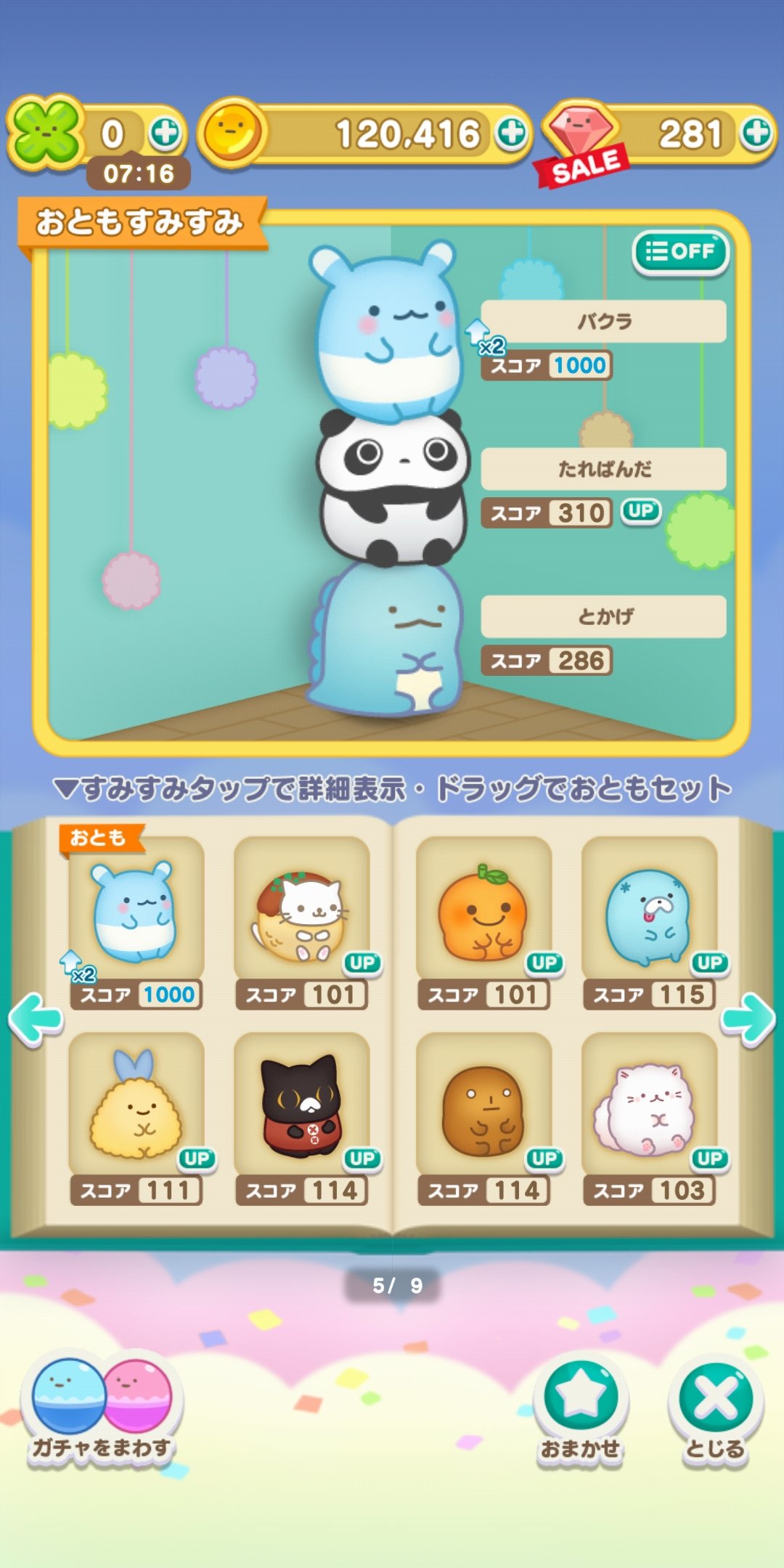The height and width of the screenshot is (1568, 784).
Task: Open the バクラ character in the book
Action: (136, 922)
